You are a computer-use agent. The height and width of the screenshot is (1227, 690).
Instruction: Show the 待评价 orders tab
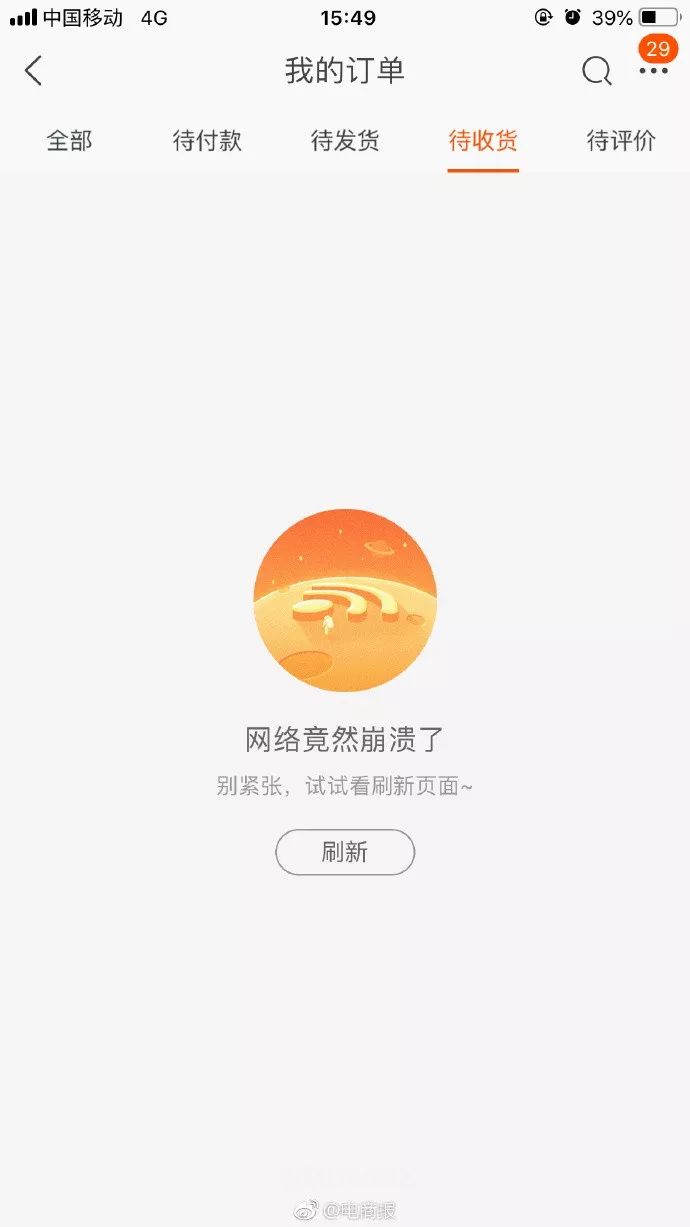(x=621, y=141)
